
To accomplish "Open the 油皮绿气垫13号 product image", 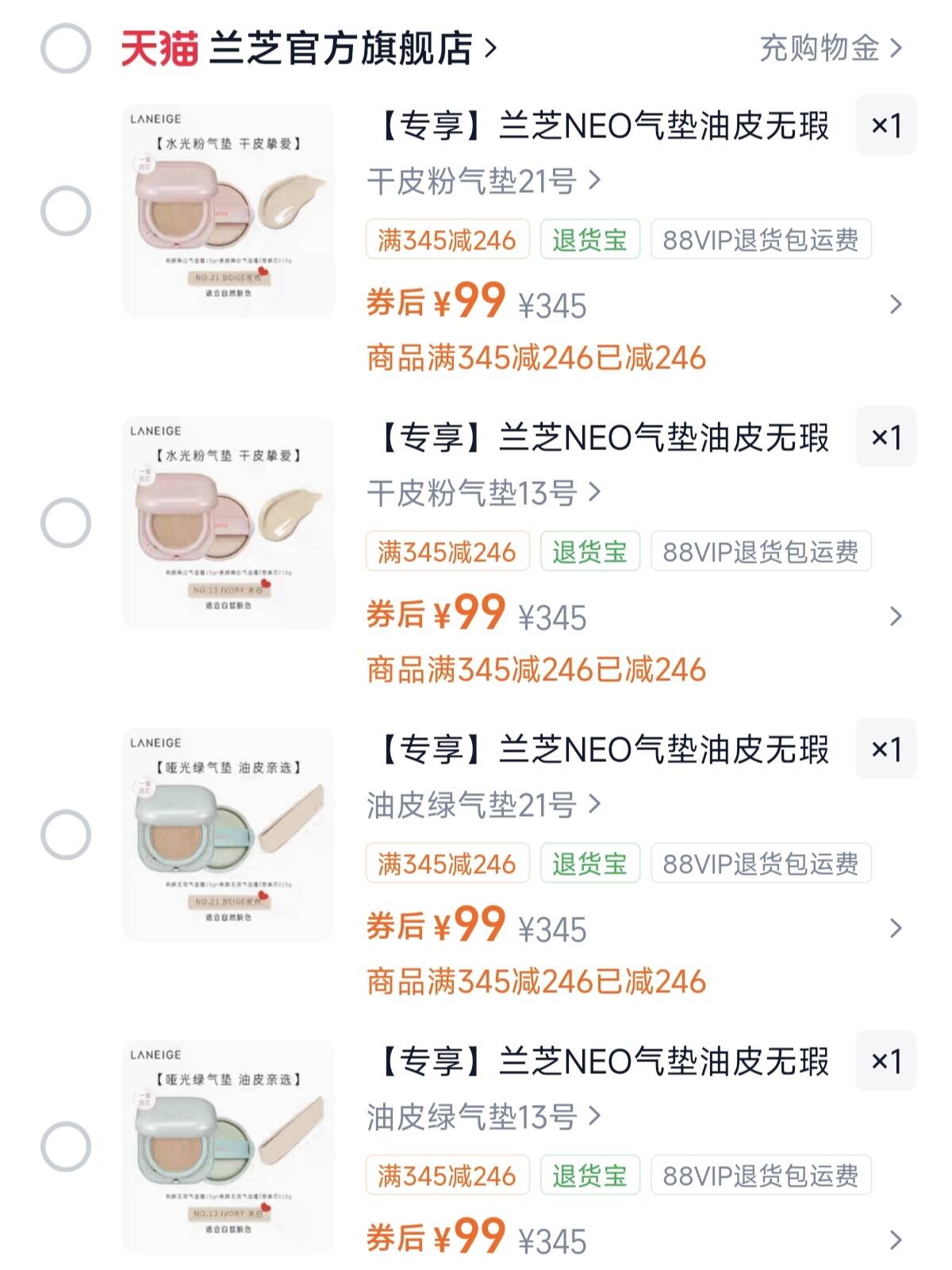I will pos(228,1147).
